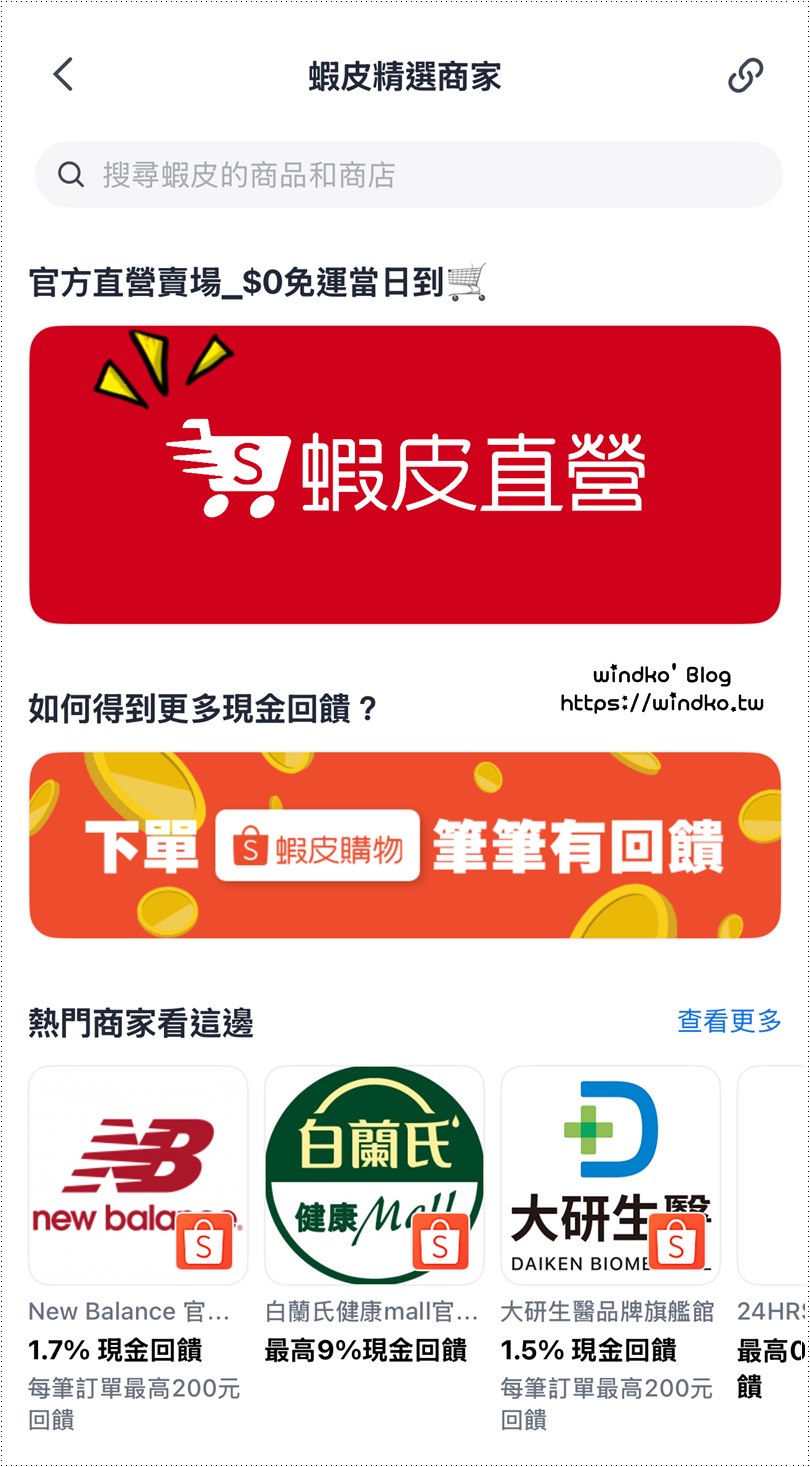View the 大研生醫品牌旗艦館 merchant card
Viewport: 810px width, 1467px height.
tap(610, 1176)
